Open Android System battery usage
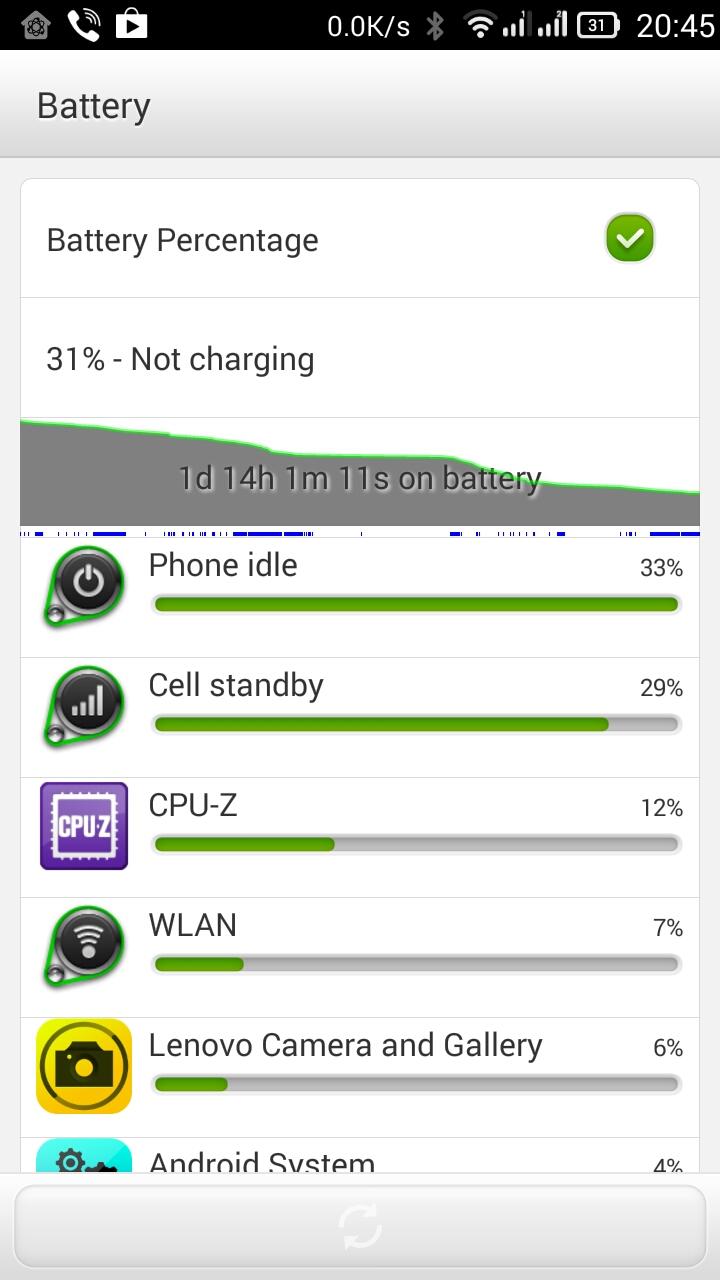This screenshot has width=720, height=1280. click(360, 1155)
